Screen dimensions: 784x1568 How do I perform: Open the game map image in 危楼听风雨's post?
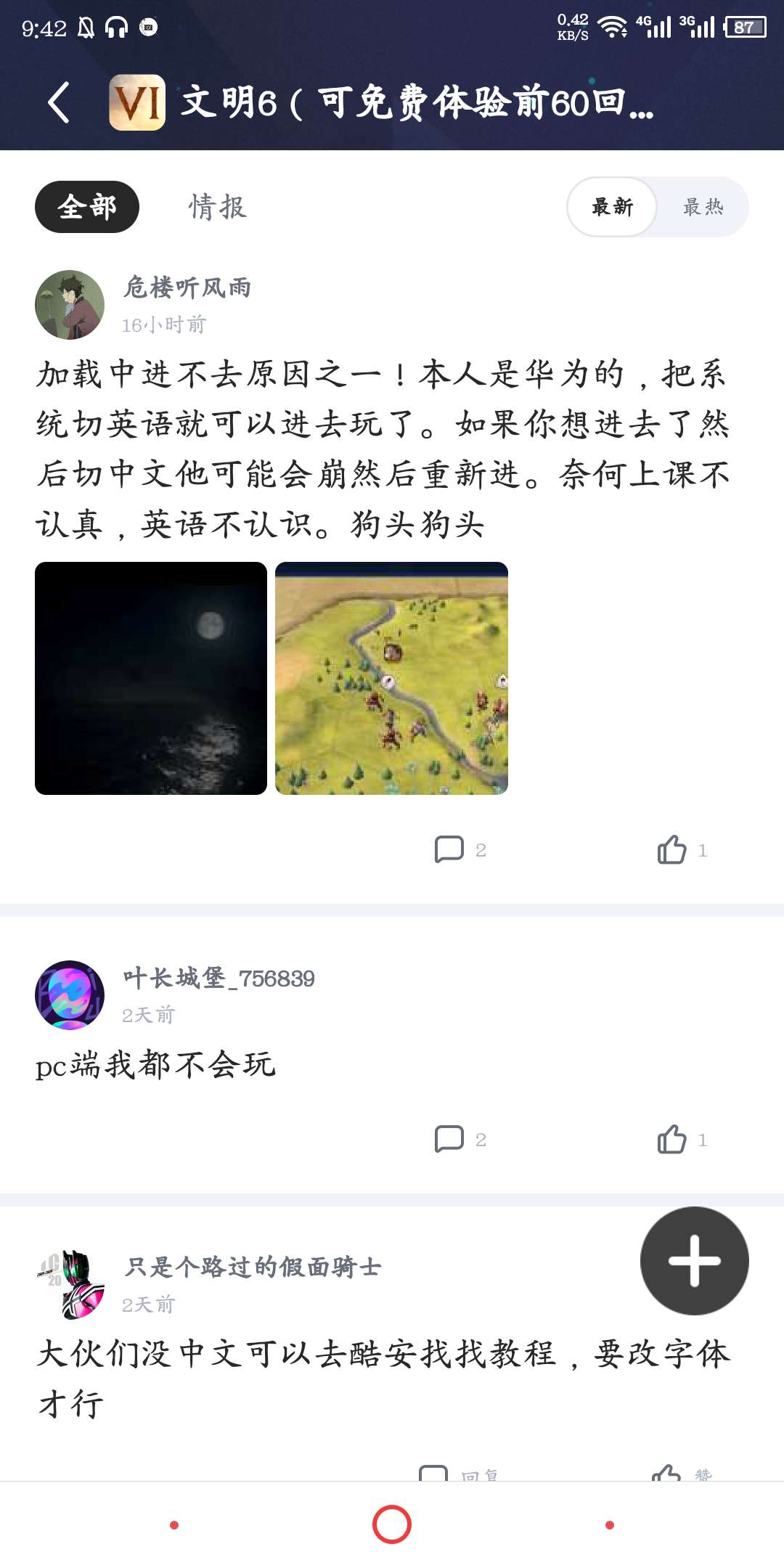391,678
